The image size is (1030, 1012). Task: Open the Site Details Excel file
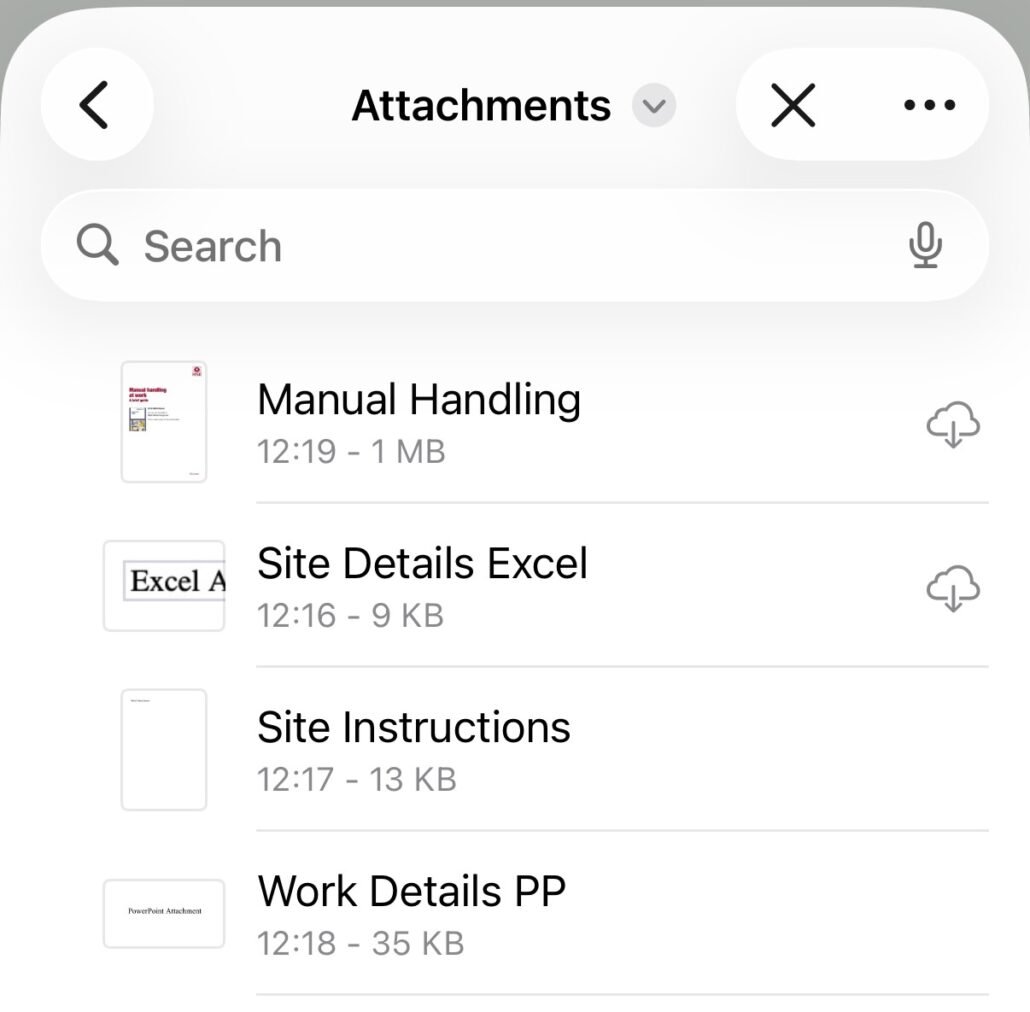(x=422, y=585)
